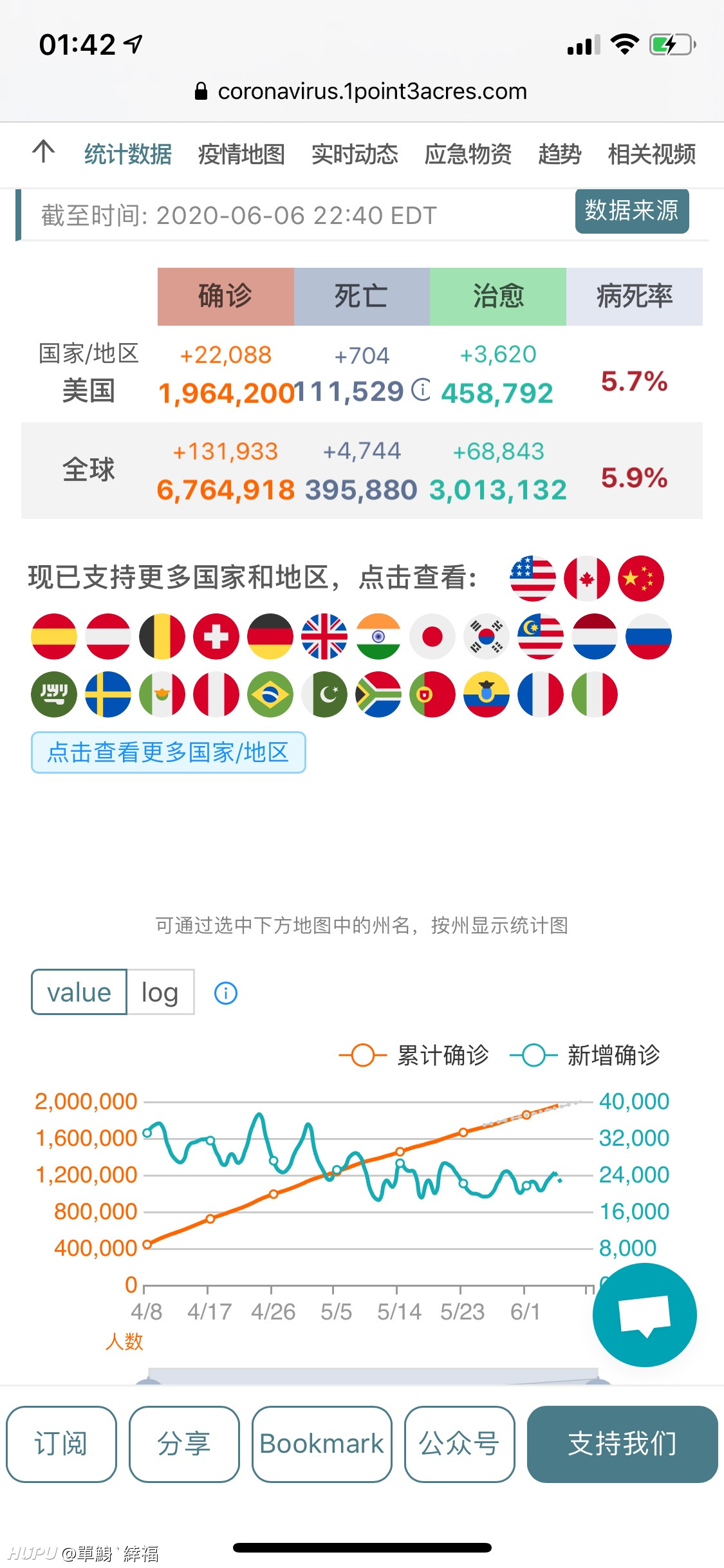Select the Canada flag

(x=586, y=578)
